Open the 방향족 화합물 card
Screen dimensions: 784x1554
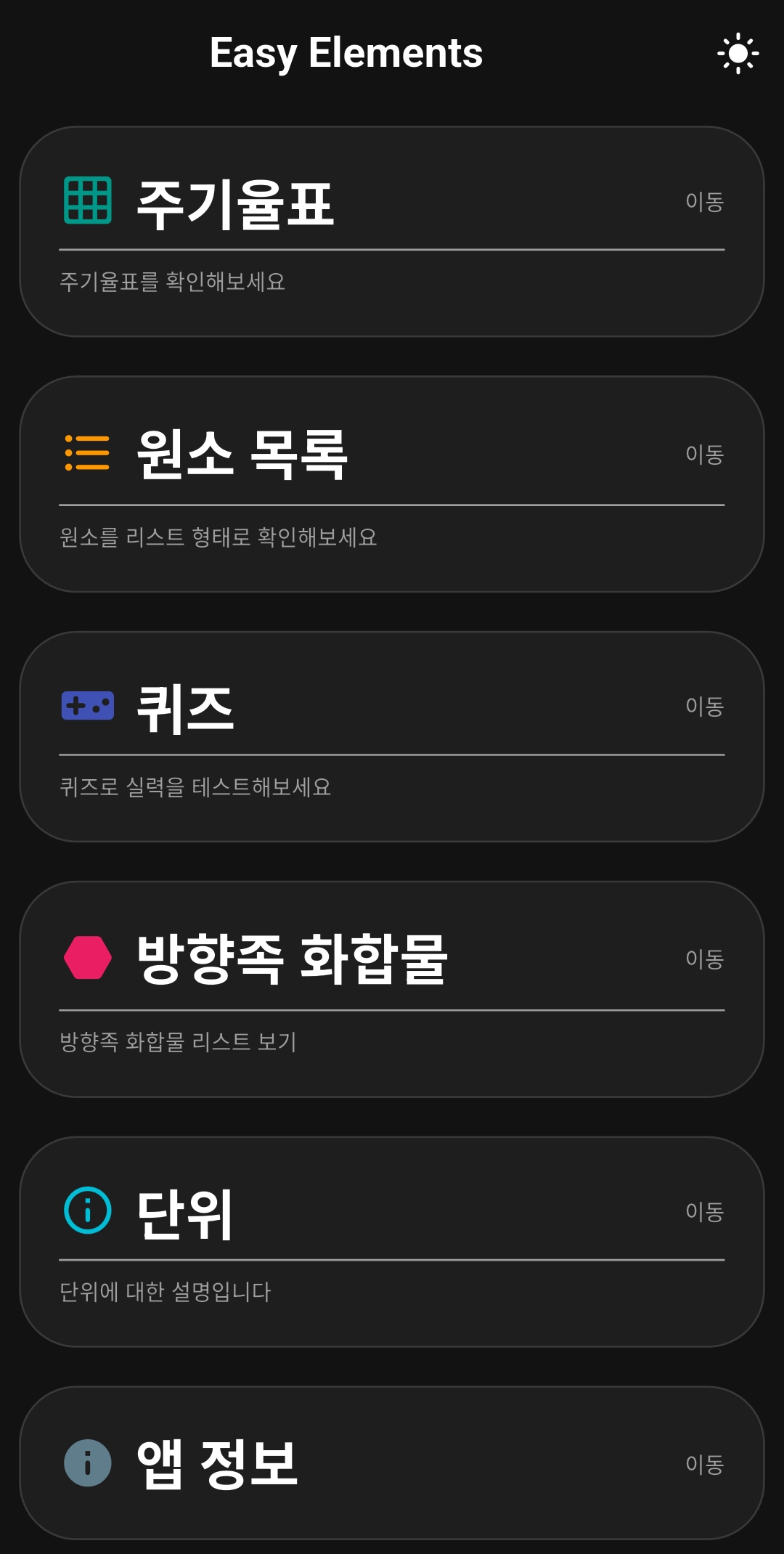click(392, 989)
